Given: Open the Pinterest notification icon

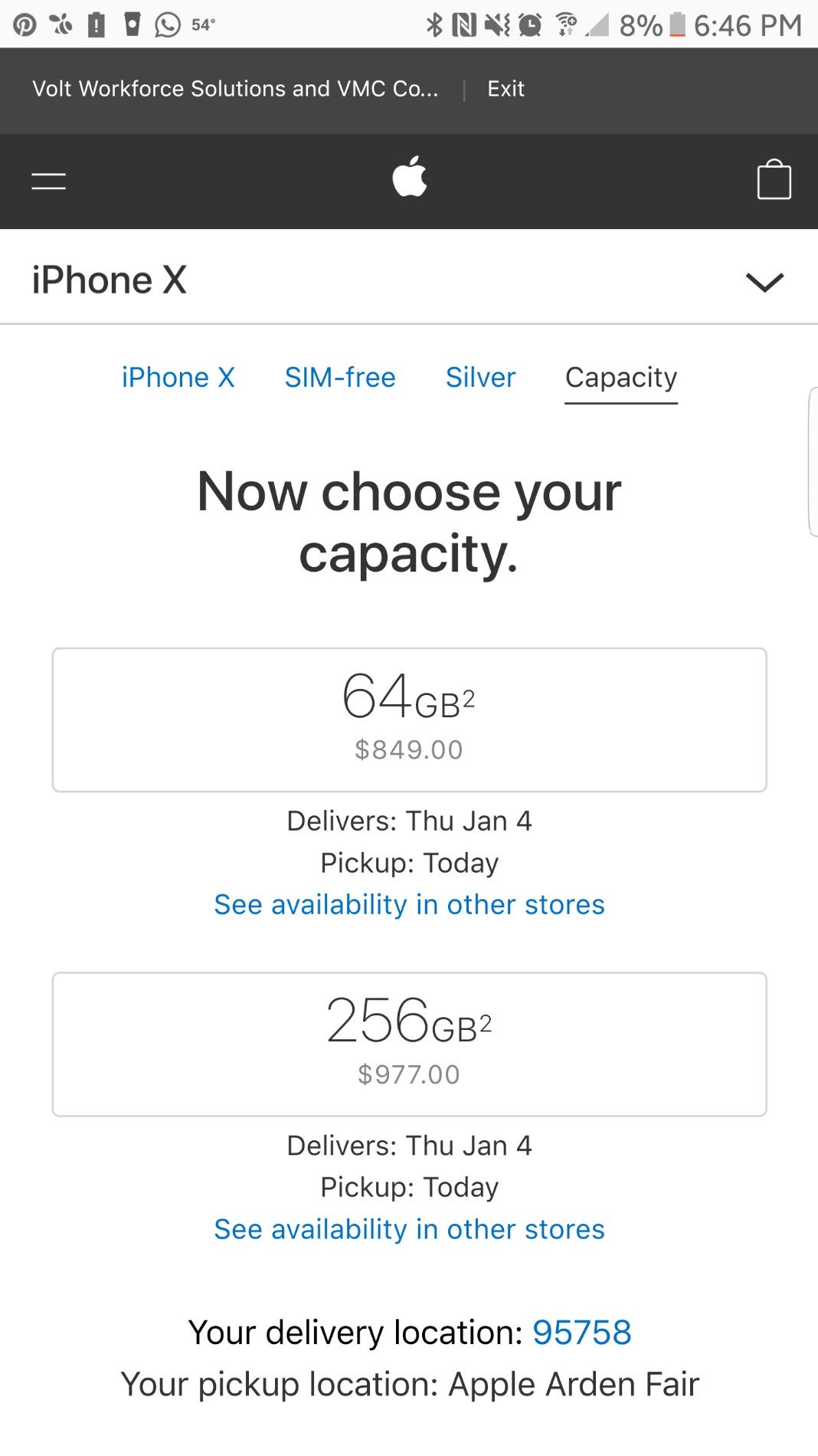Looking at the screenshot, I should coord(25,25).
